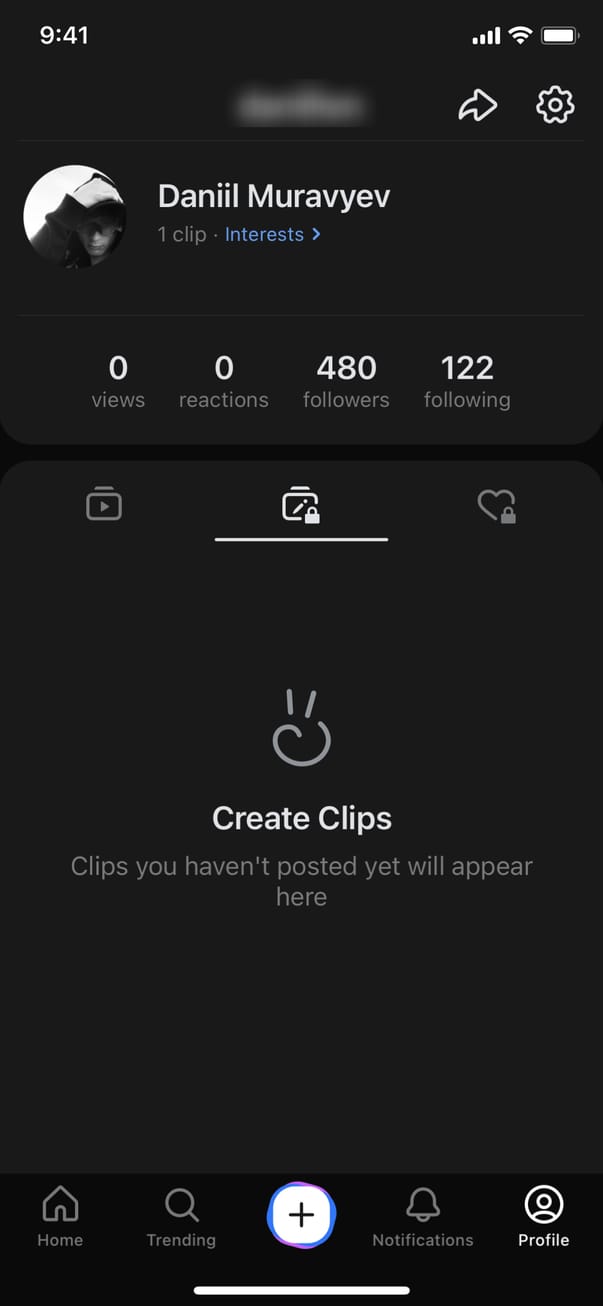The height and width of the screenshot is (1306, 603).
Task: Go to the Home tab
Action: point(60,1217)
